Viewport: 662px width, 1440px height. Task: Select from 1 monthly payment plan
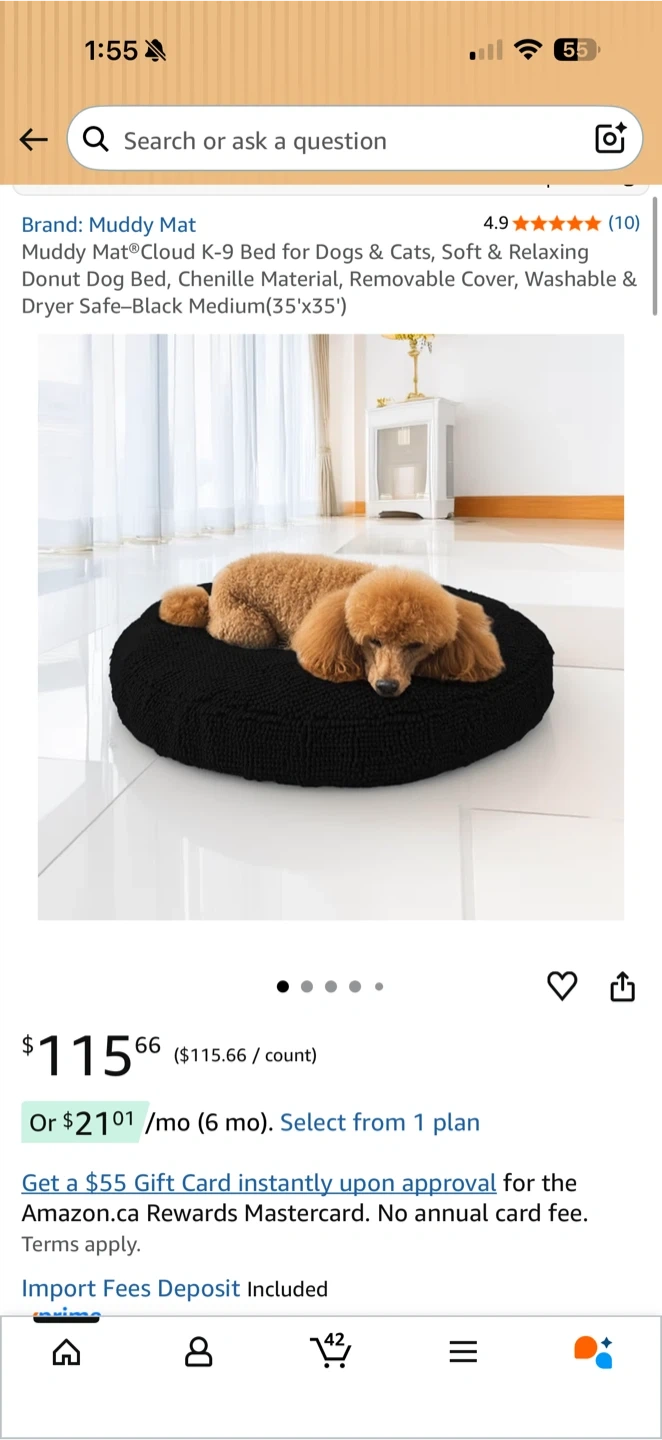tap(380, 1123)
